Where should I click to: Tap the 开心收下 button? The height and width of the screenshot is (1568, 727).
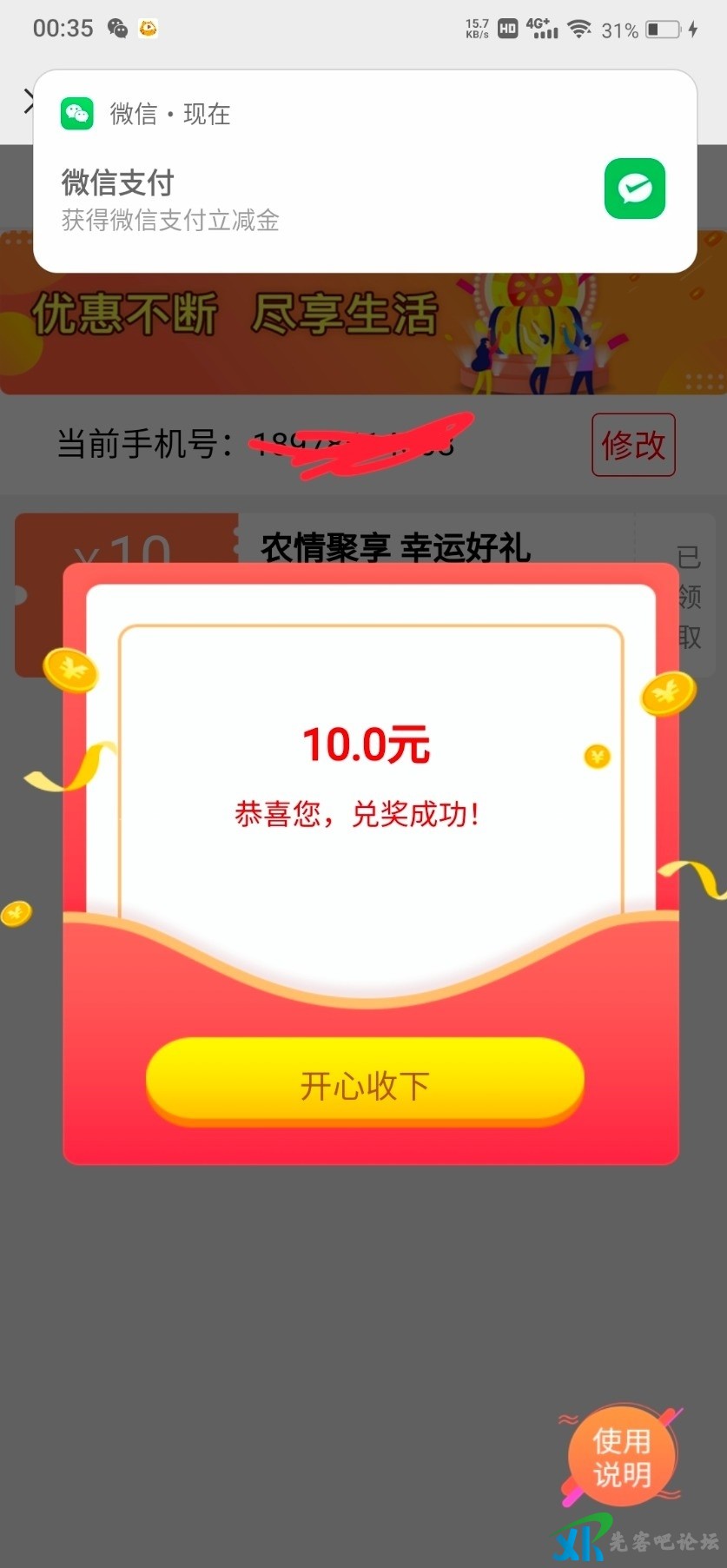point(365,1083)
